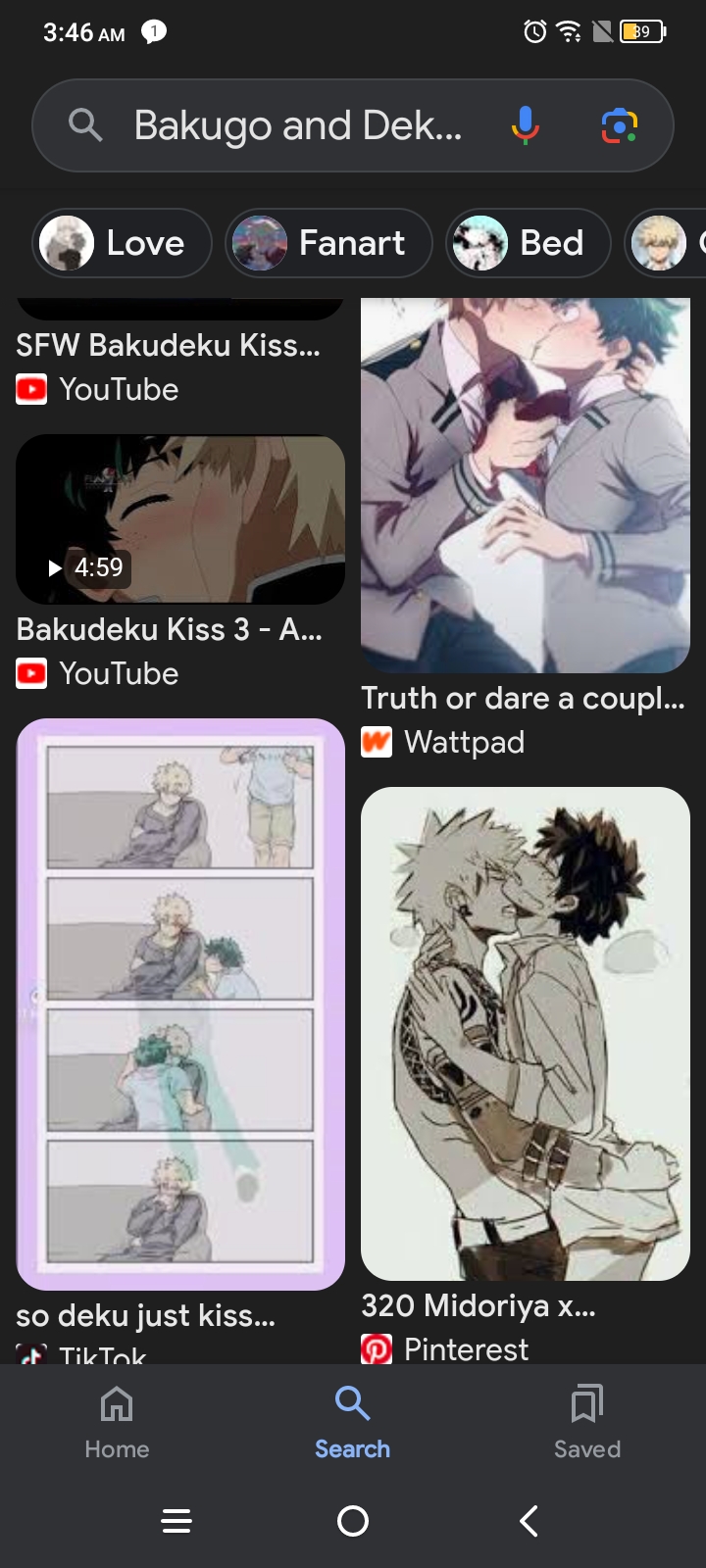Go back with the system back button
Image resolution: width=706 pixels, height=1568 pixels.
tap(529, 1521)
